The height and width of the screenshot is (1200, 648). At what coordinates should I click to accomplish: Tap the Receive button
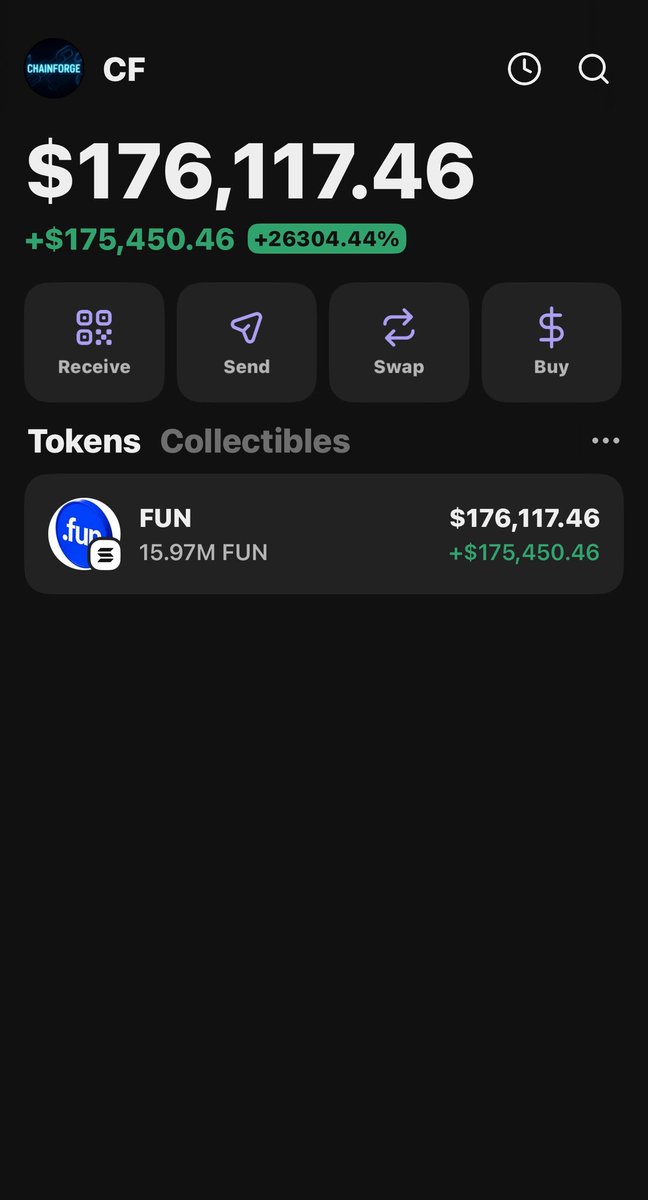click(x=94, y=342)
